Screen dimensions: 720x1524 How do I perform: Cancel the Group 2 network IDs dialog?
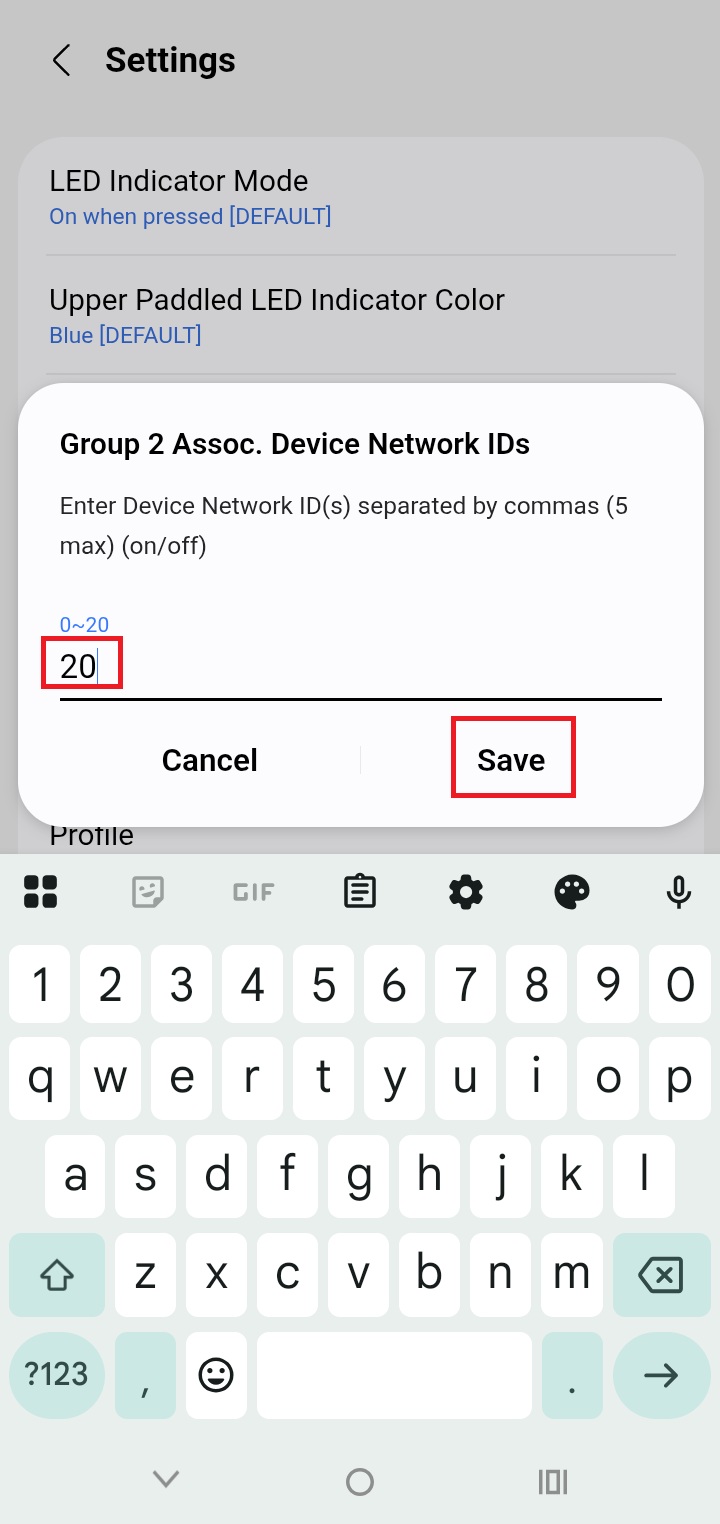[x=210, y=760]
